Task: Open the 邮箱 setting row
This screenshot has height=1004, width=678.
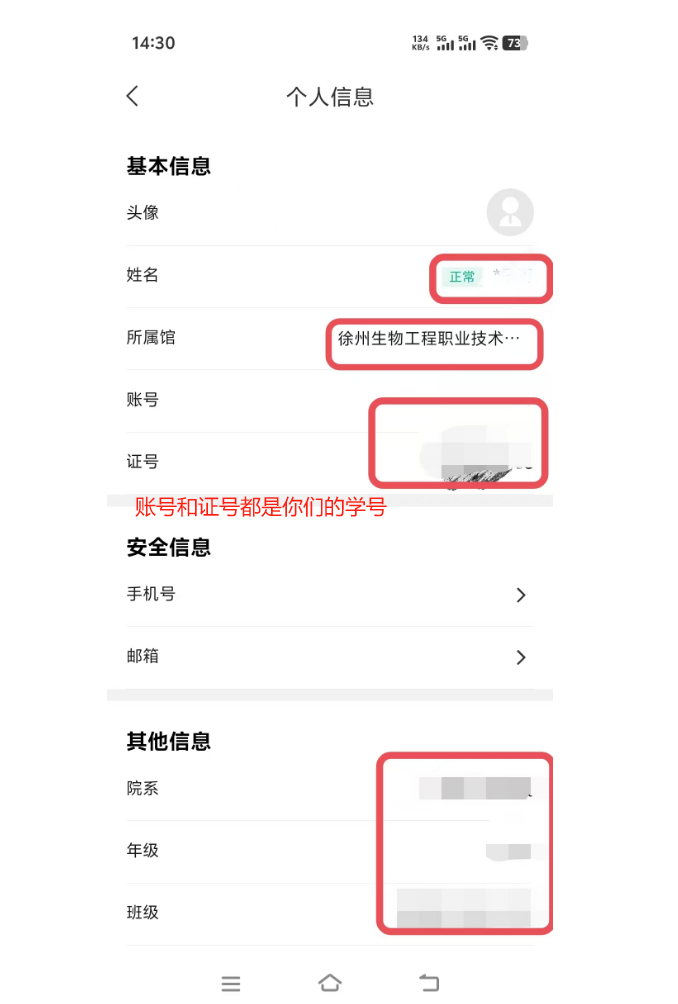Action: (330, 657)
